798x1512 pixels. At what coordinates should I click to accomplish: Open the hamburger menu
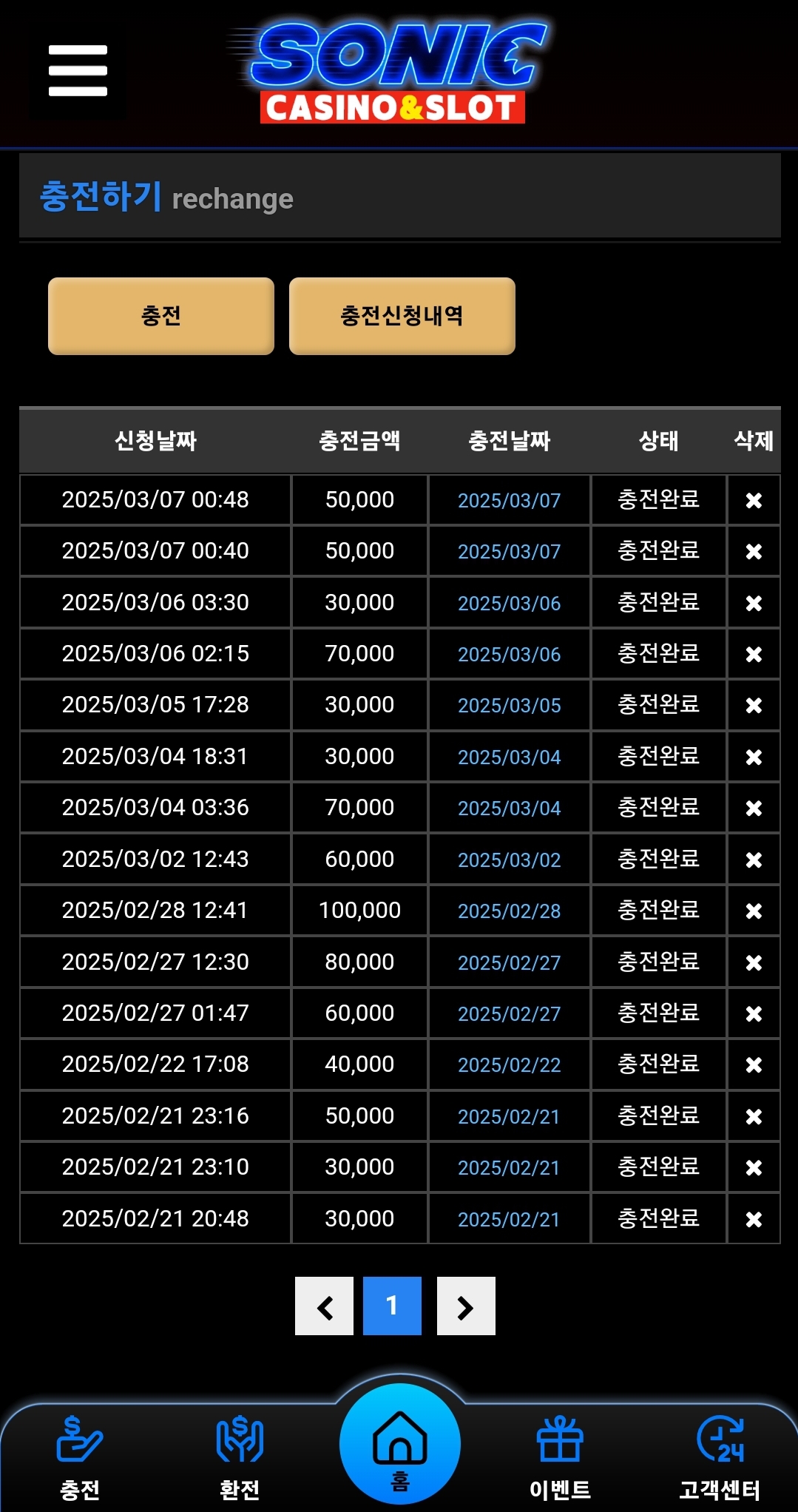78,71
